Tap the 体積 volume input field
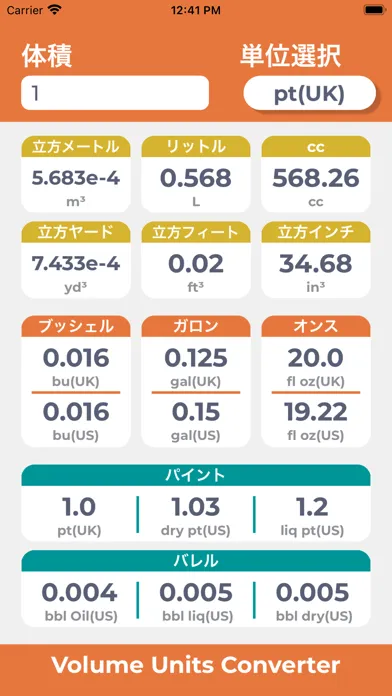The height and width of the screenshot is (696, 392). 115,93
